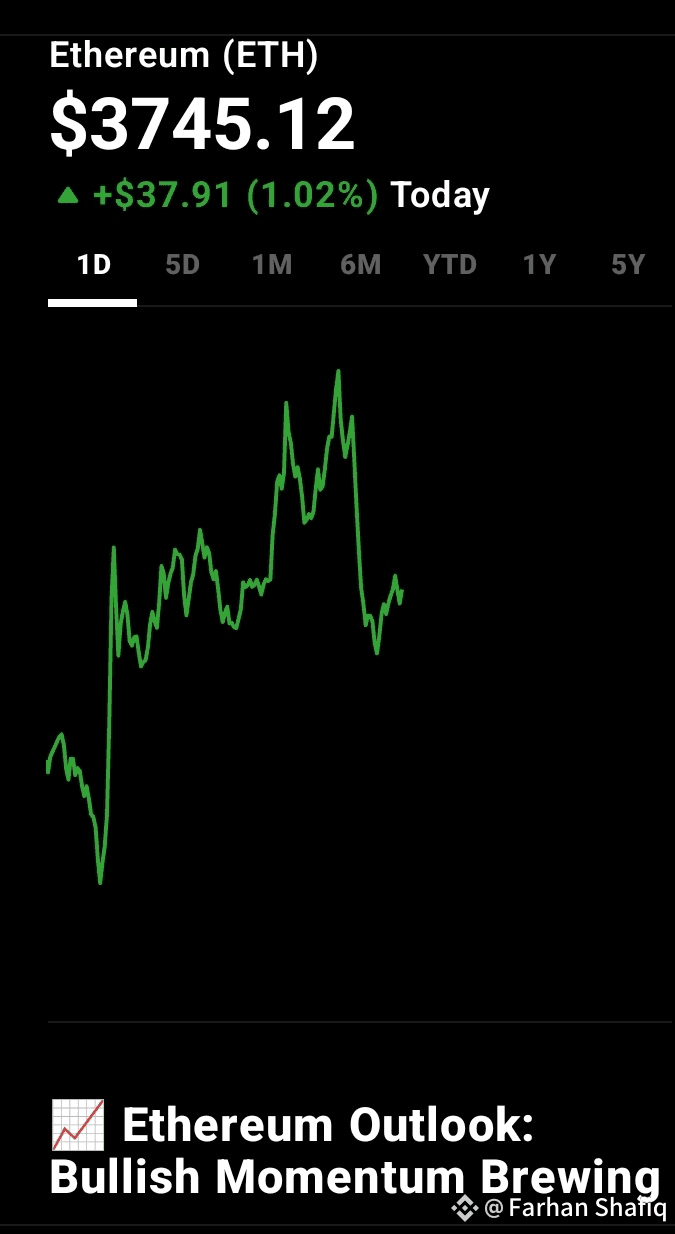
Task: Show the 1M price chart
Action: pos(271,265)
